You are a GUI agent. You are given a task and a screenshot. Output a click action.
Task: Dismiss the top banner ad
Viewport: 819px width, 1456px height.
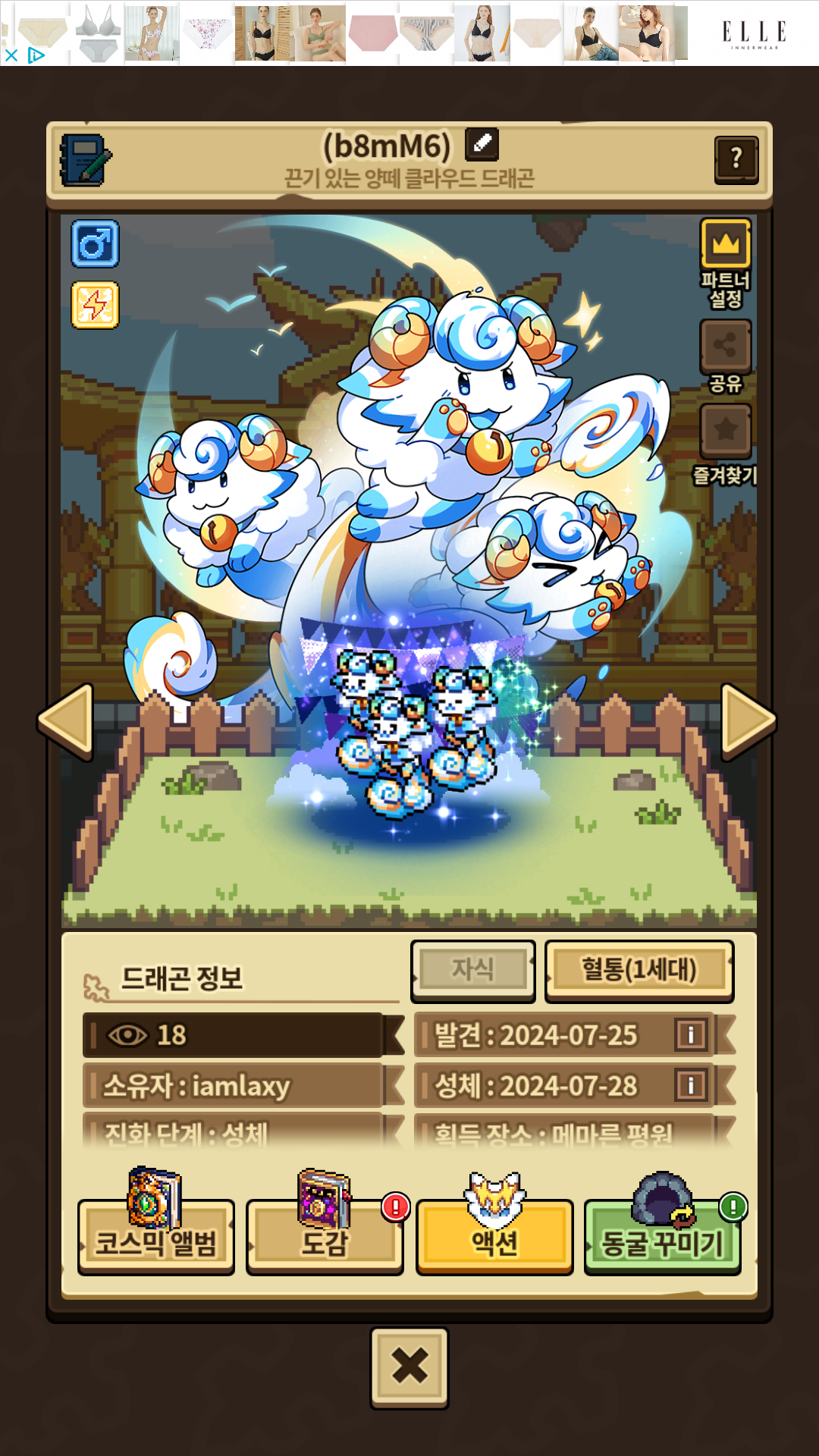(11, 55)
